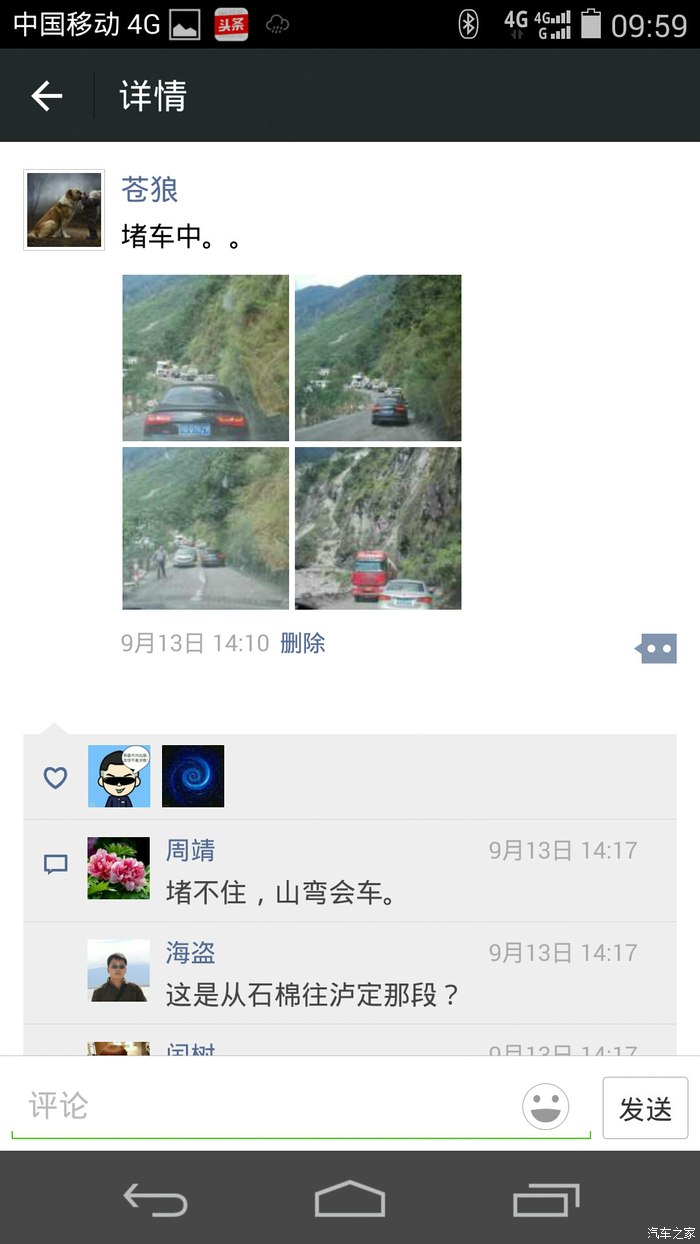
Task: View the third photo with a person on road
Action: (x=206, y=528)
